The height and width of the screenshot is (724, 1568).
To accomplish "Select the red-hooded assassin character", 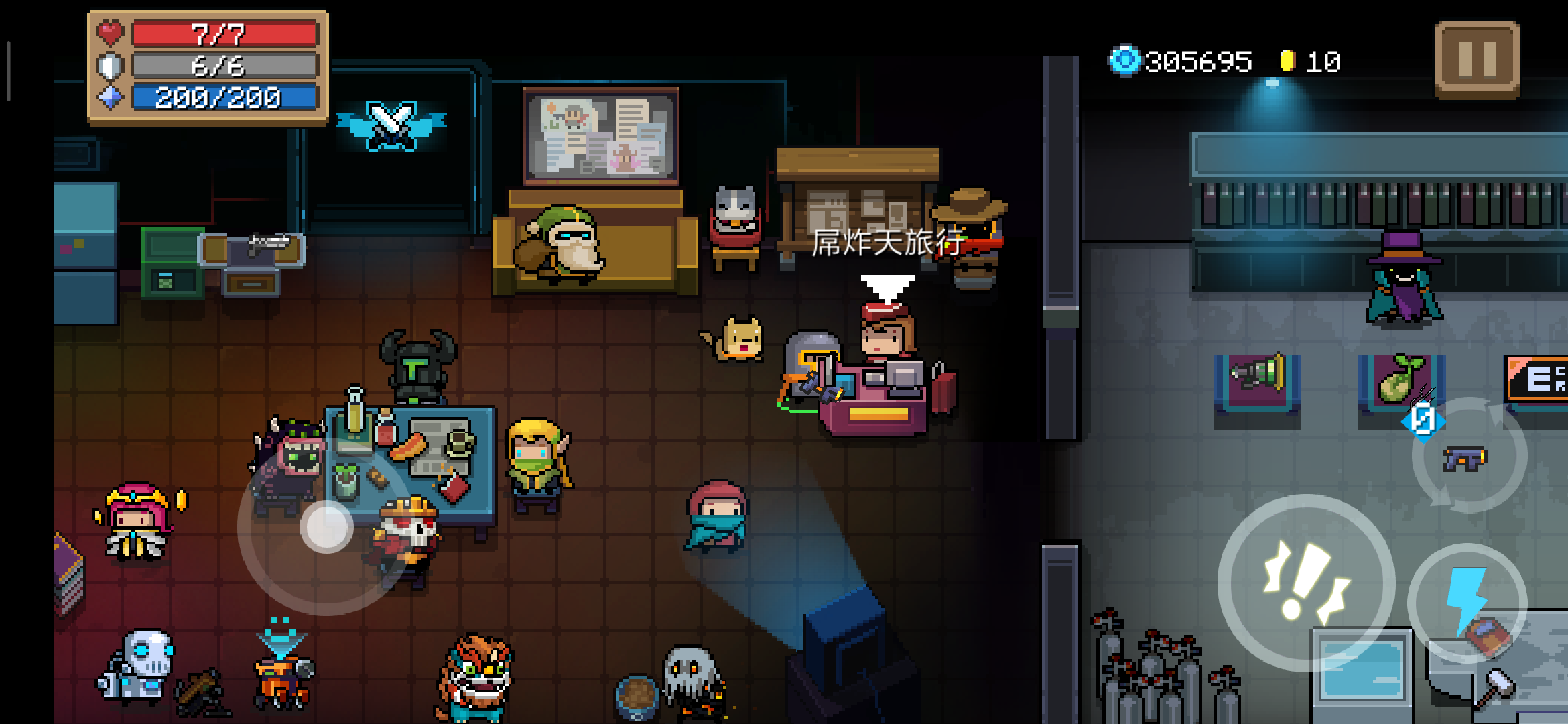I will pos(717,516).
